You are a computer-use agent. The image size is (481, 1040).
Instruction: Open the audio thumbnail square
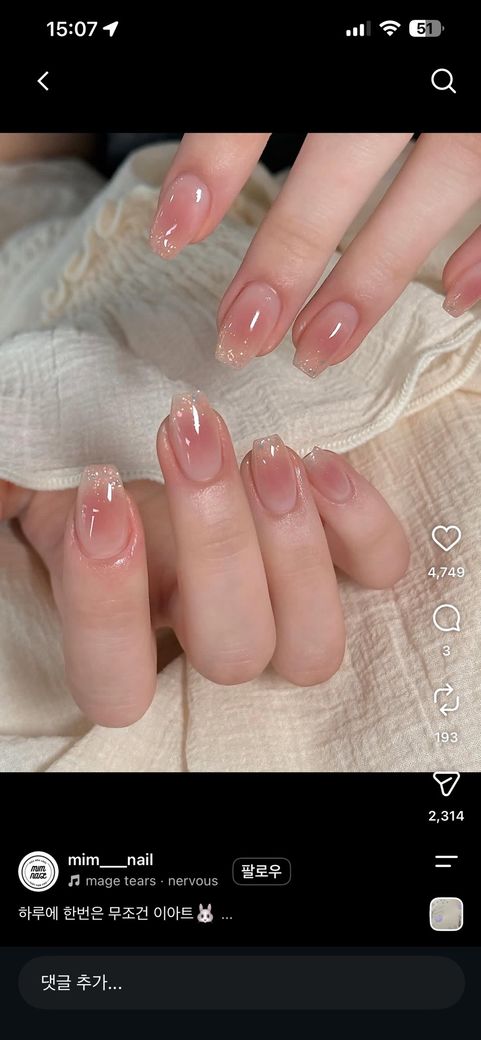click(x=446, y=914)
